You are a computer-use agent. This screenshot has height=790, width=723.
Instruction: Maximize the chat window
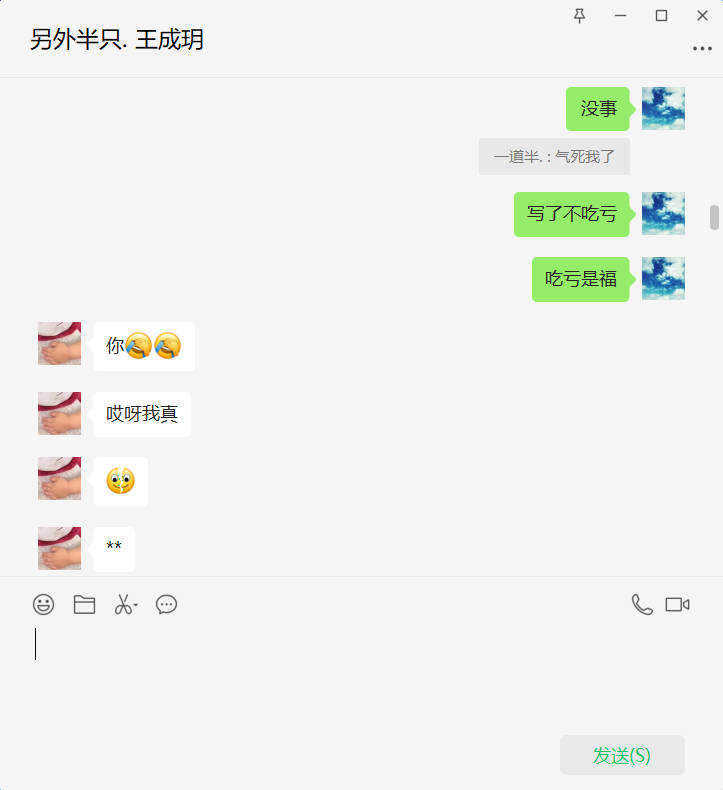661,15
